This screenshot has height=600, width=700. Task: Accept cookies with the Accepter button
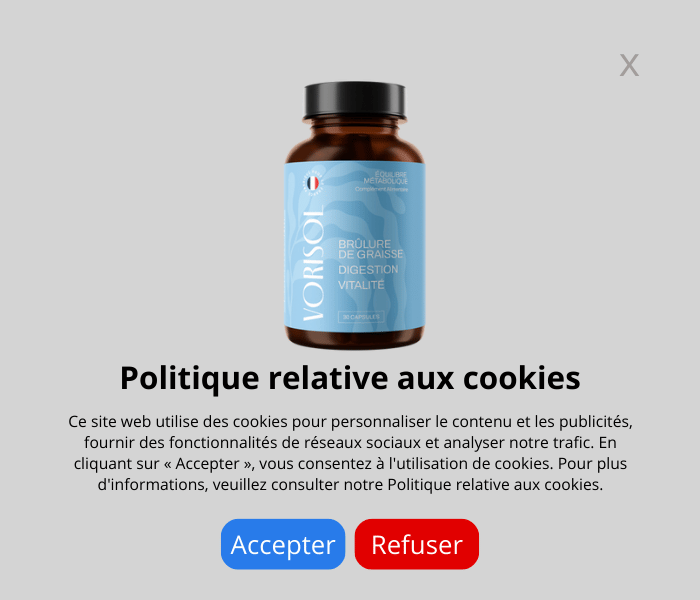tap(283, 544)
